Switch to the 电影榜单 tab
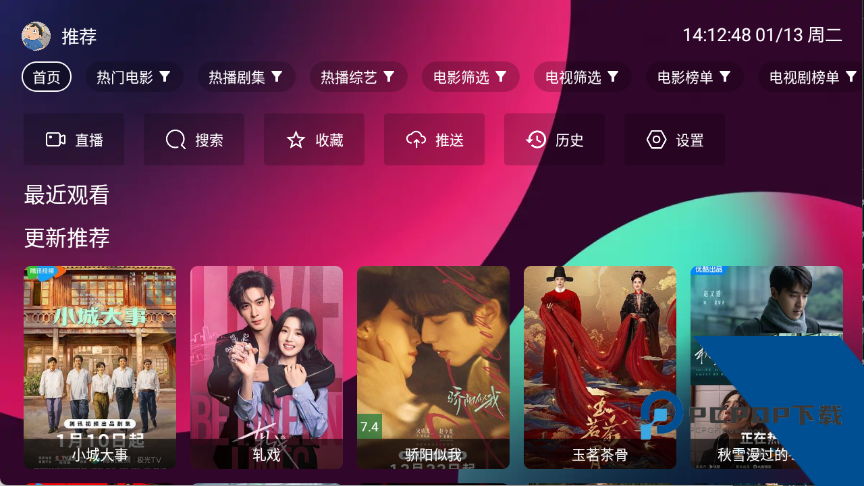 tap(693, 77)
